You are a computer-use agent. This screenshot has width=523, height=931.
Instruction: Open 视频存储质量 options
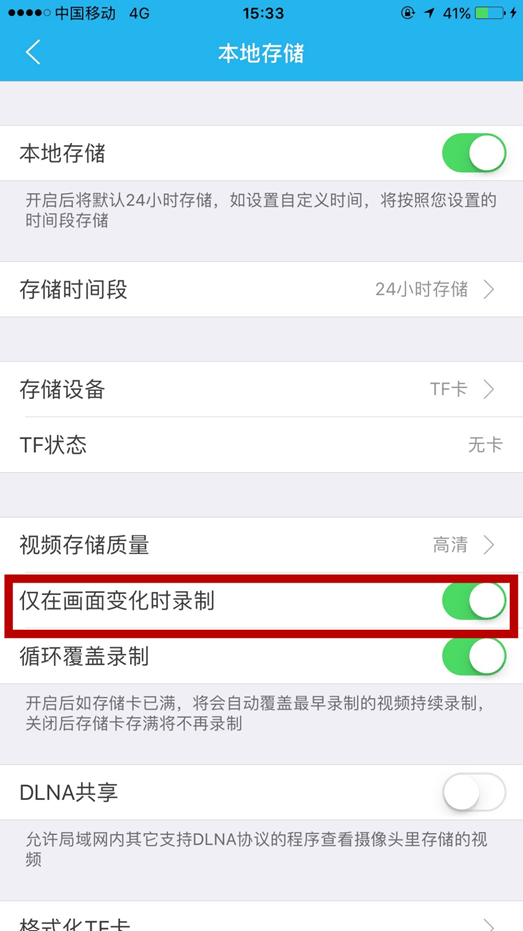[261, 544]
